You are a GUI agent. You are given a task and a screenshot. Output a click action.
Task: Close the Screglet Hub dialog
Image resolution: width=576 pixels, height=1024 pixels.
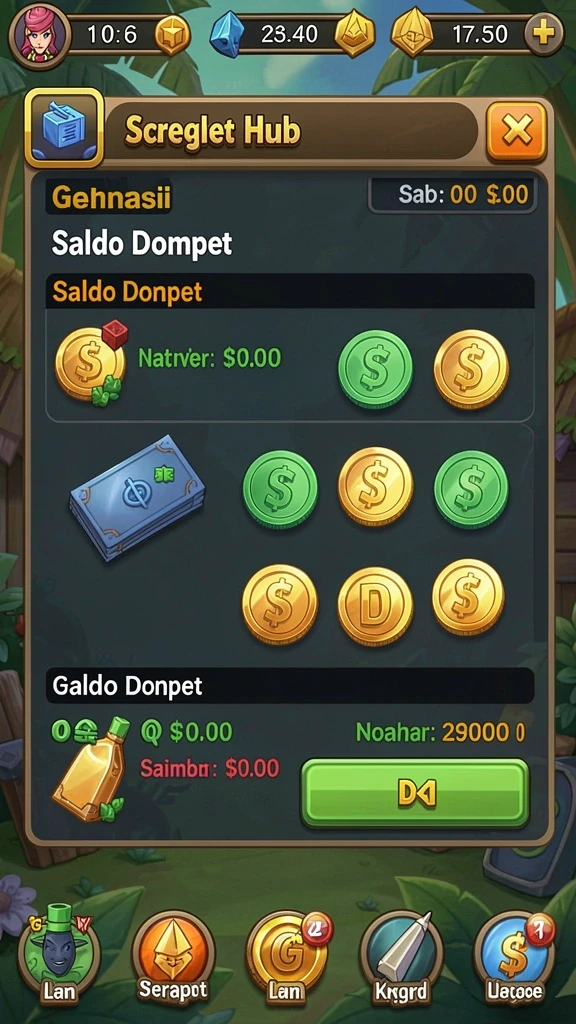pyautogui.click(x=517, y=132)
